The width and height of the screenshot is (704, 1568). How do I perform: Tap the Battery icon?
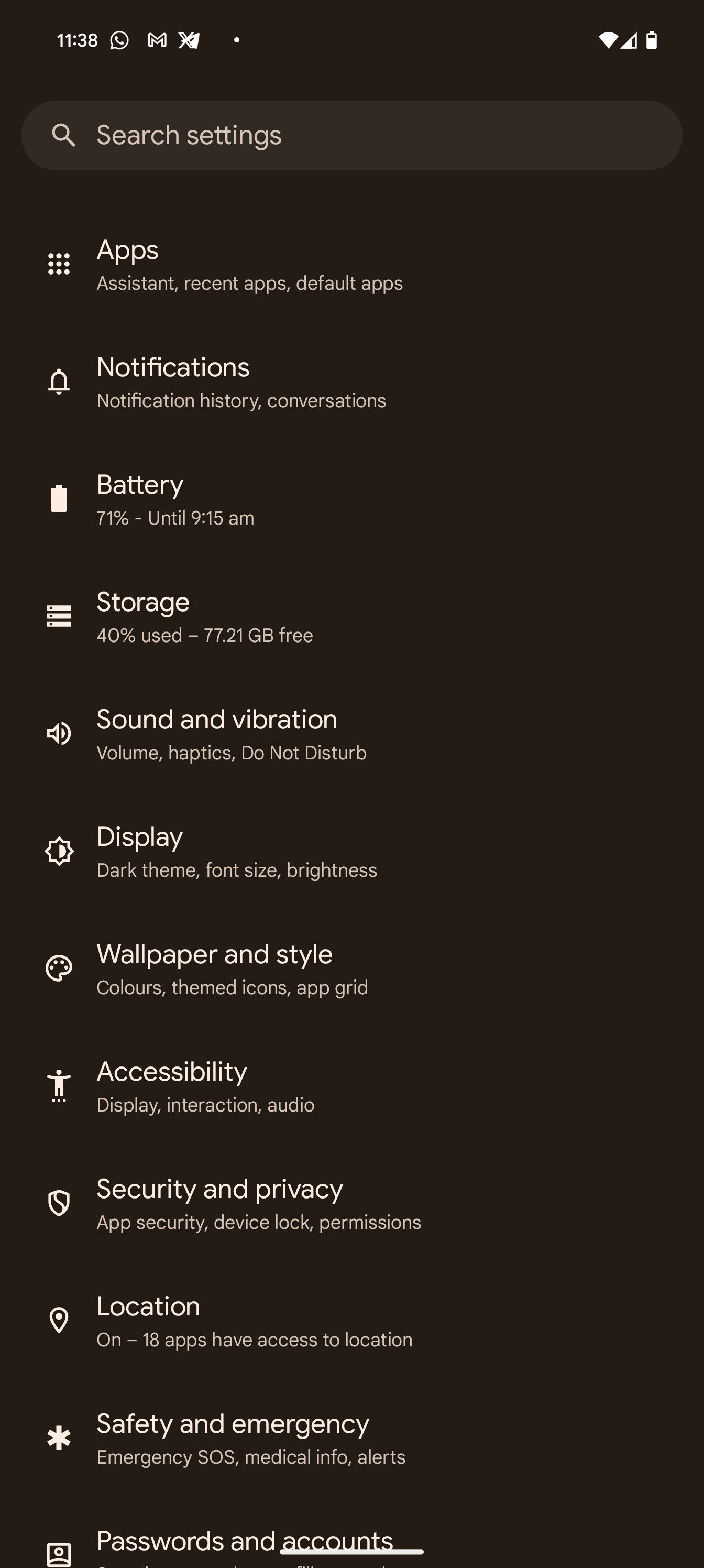[59, 499]
